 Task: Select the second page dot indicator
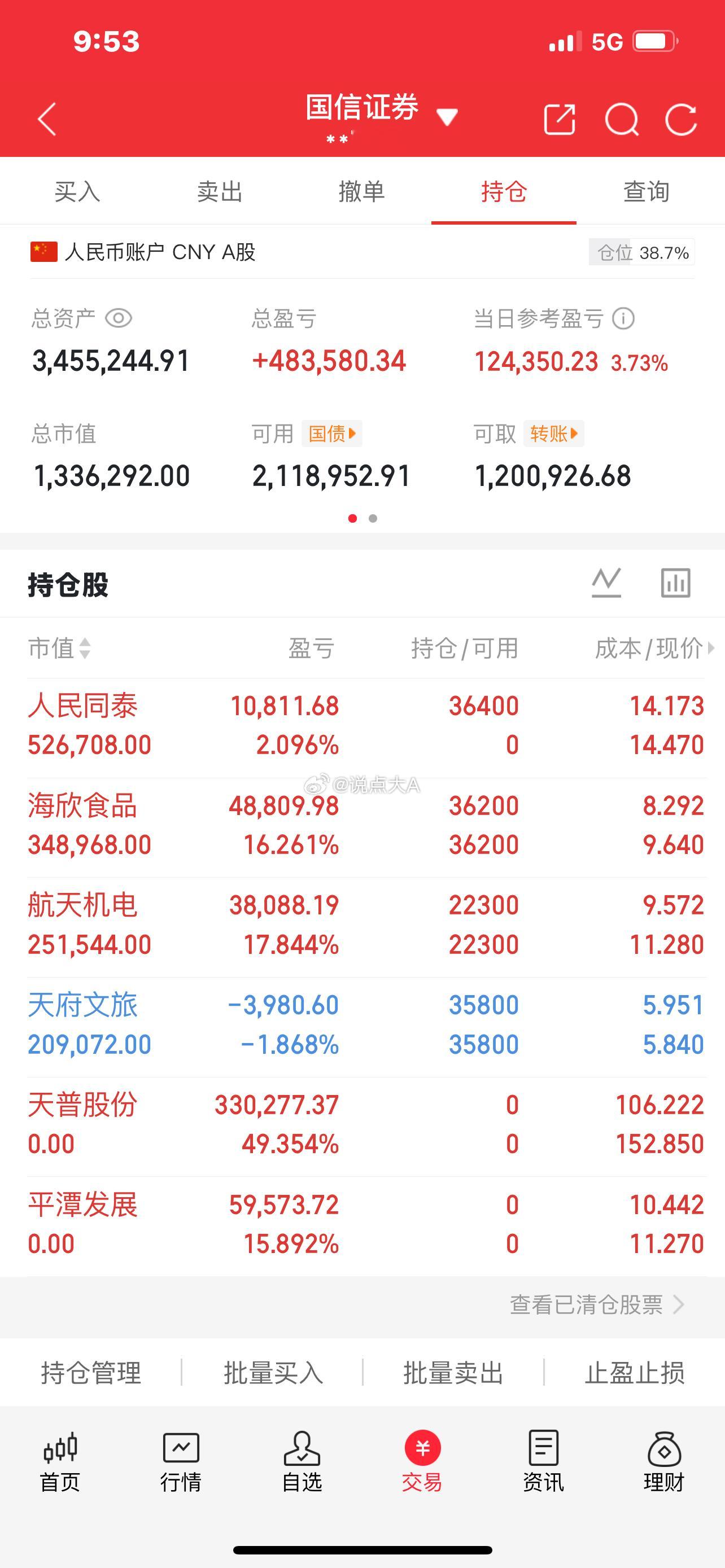click(373, 519)
